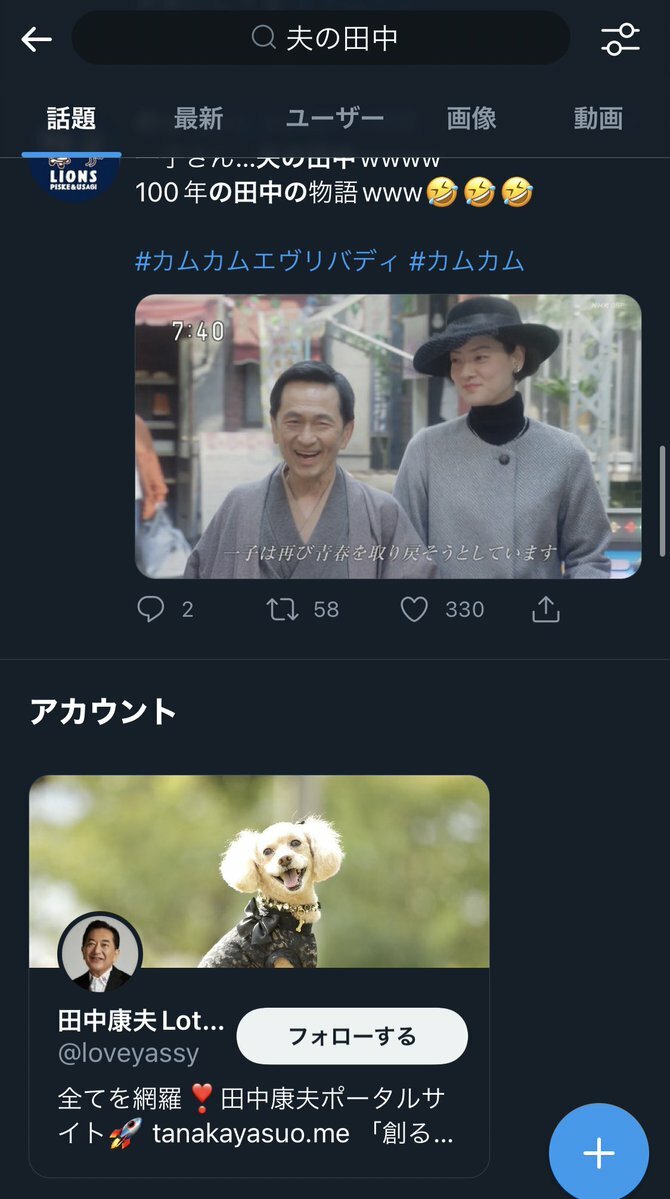Image resolution: width=670 pixels, height=1199 pixels.
Task: Switch to the 動画 tab
Action: (598, 118)
